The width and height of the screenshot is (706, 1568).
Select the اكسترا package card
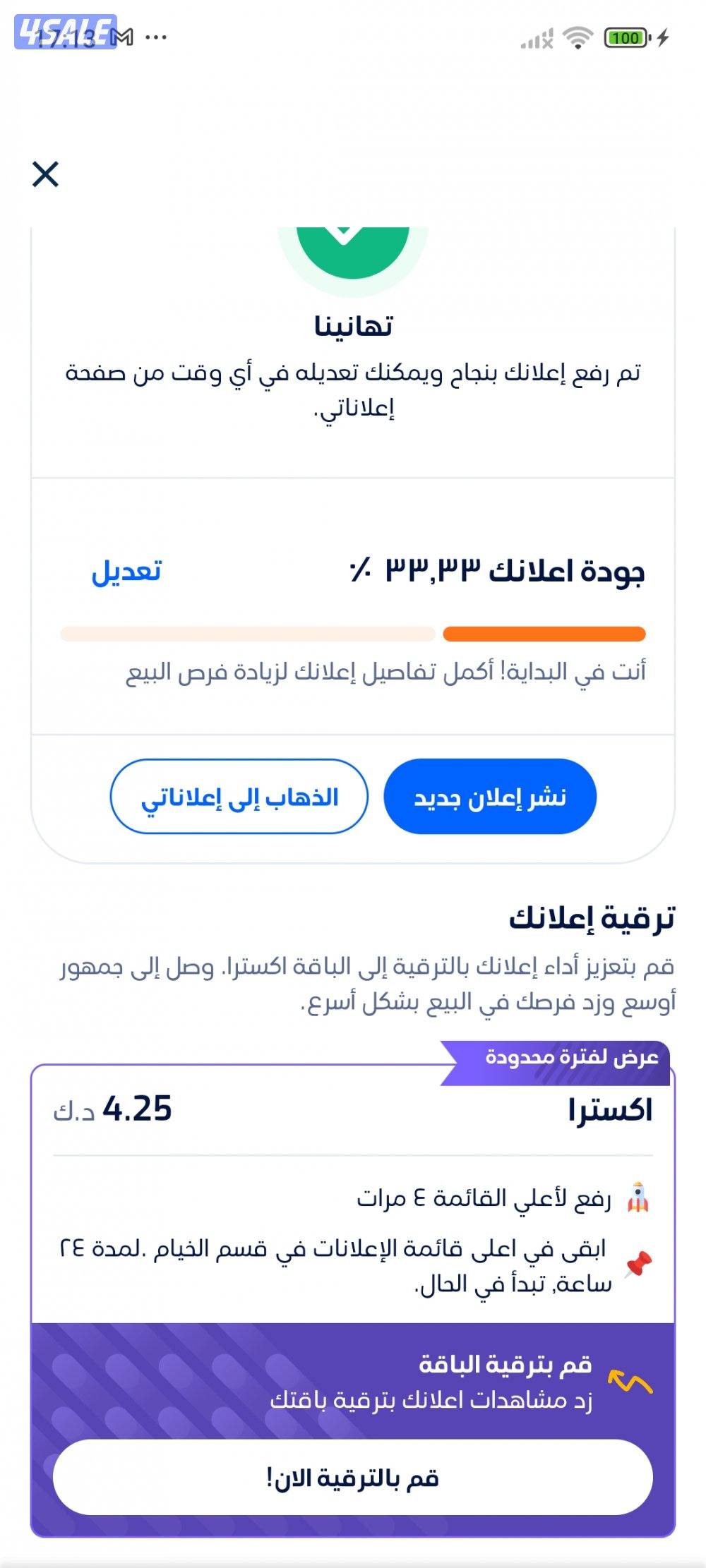click(353, 1193)
